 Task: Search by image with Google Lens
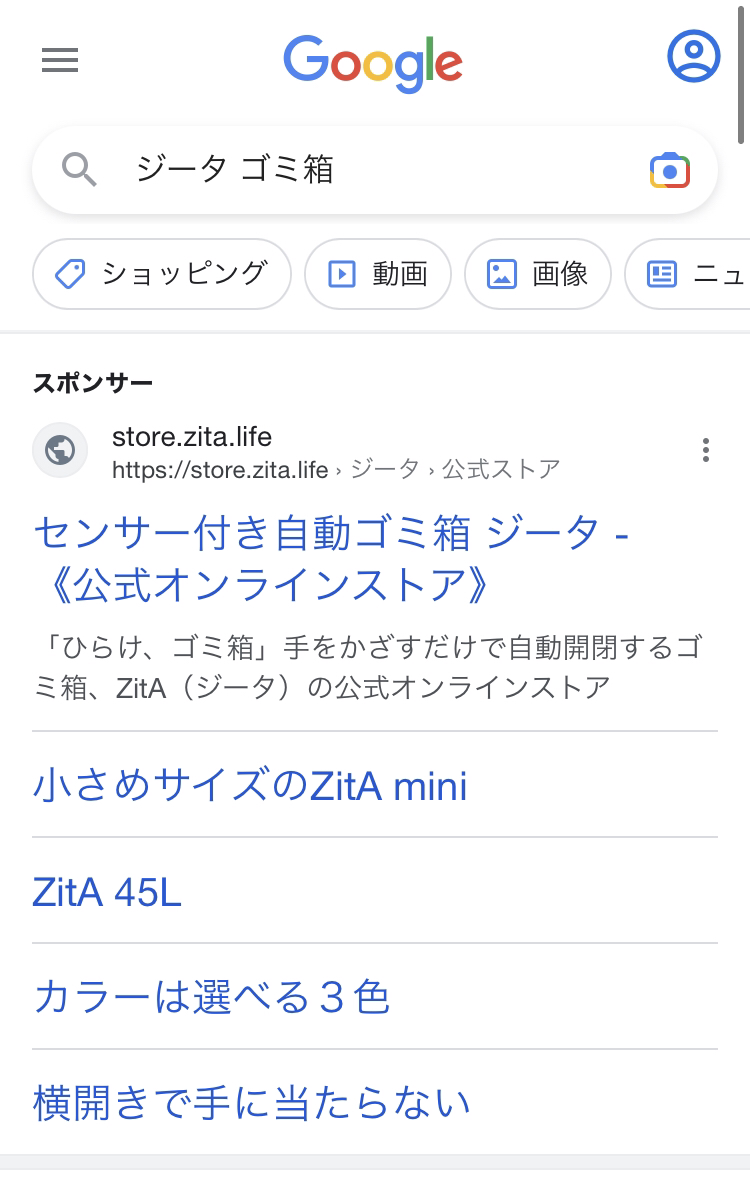669,171
